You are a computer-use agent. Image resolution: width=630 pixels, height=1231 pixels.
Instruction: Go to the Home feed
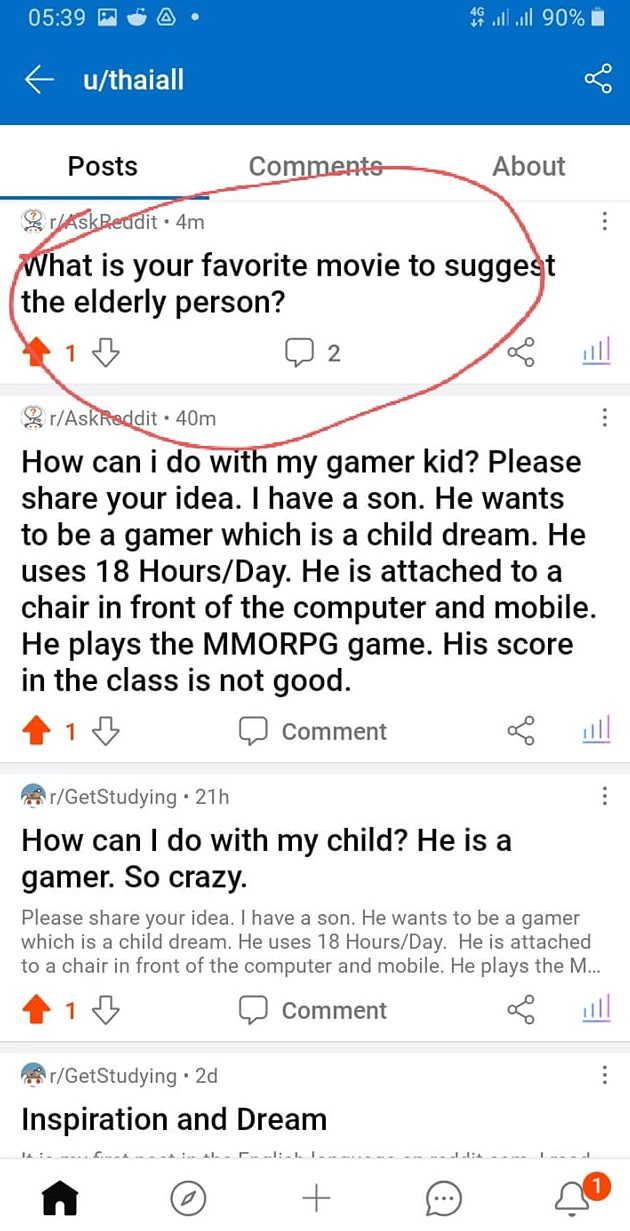click(x=62, y=1197)
